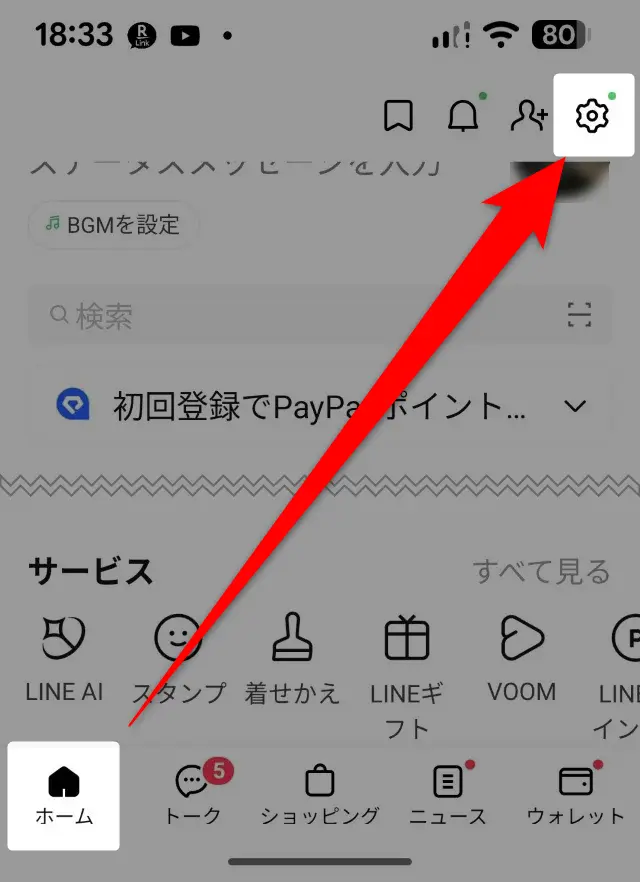Open the Keep bookmark icon
This screenshot has width=640, height=882.
coord(398,117)
